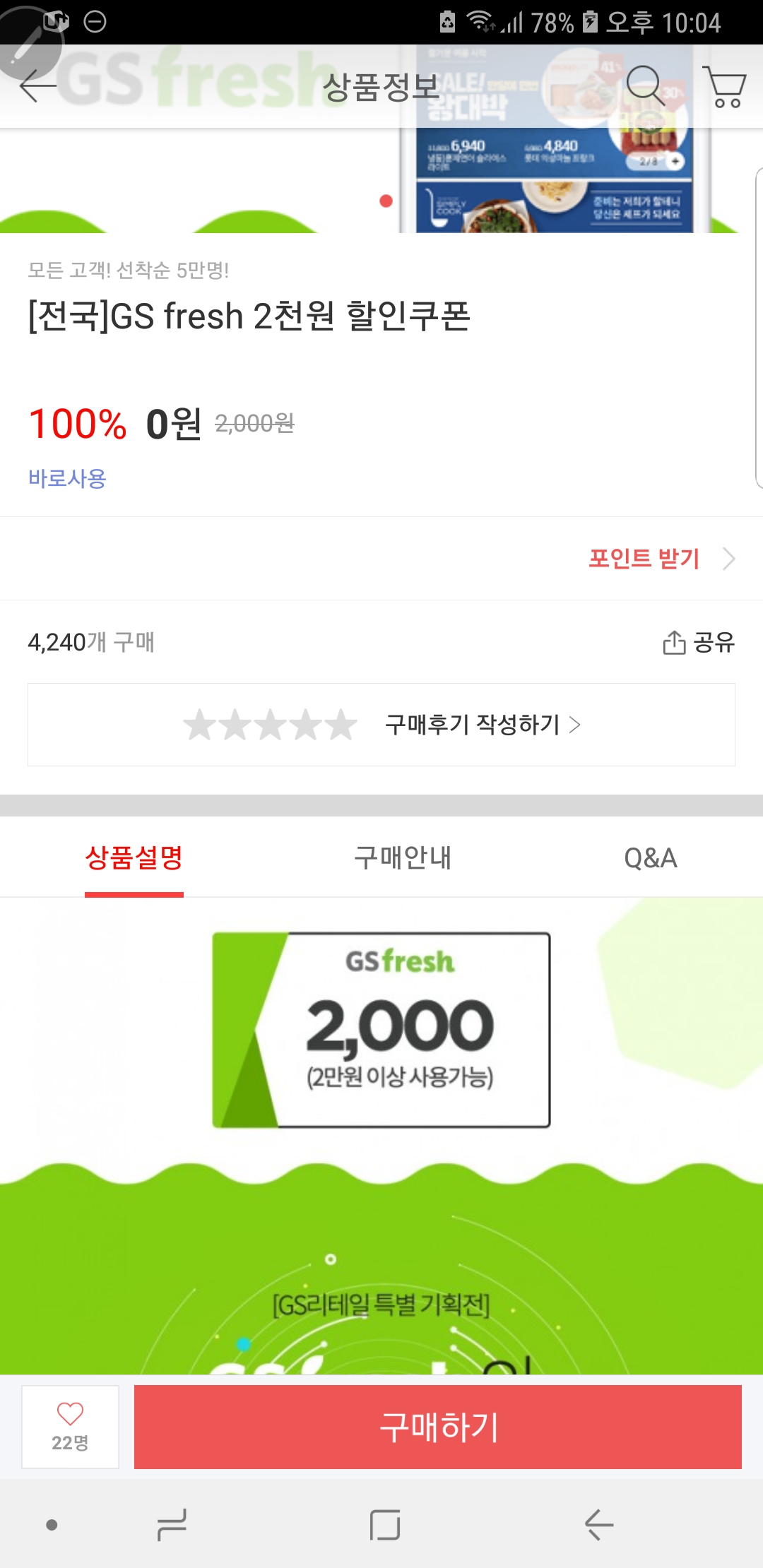Open the shopping cart
Viewport: 763px width, 1568px height.
tap(725, 88)
